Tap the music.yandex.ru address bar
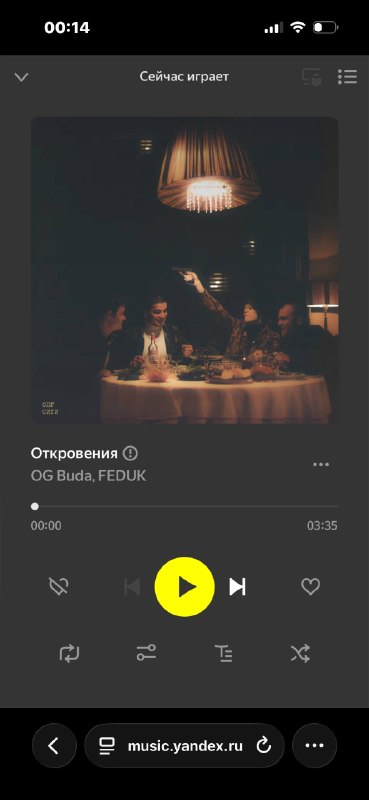The image size is (369, 800). tap(184, 745)
